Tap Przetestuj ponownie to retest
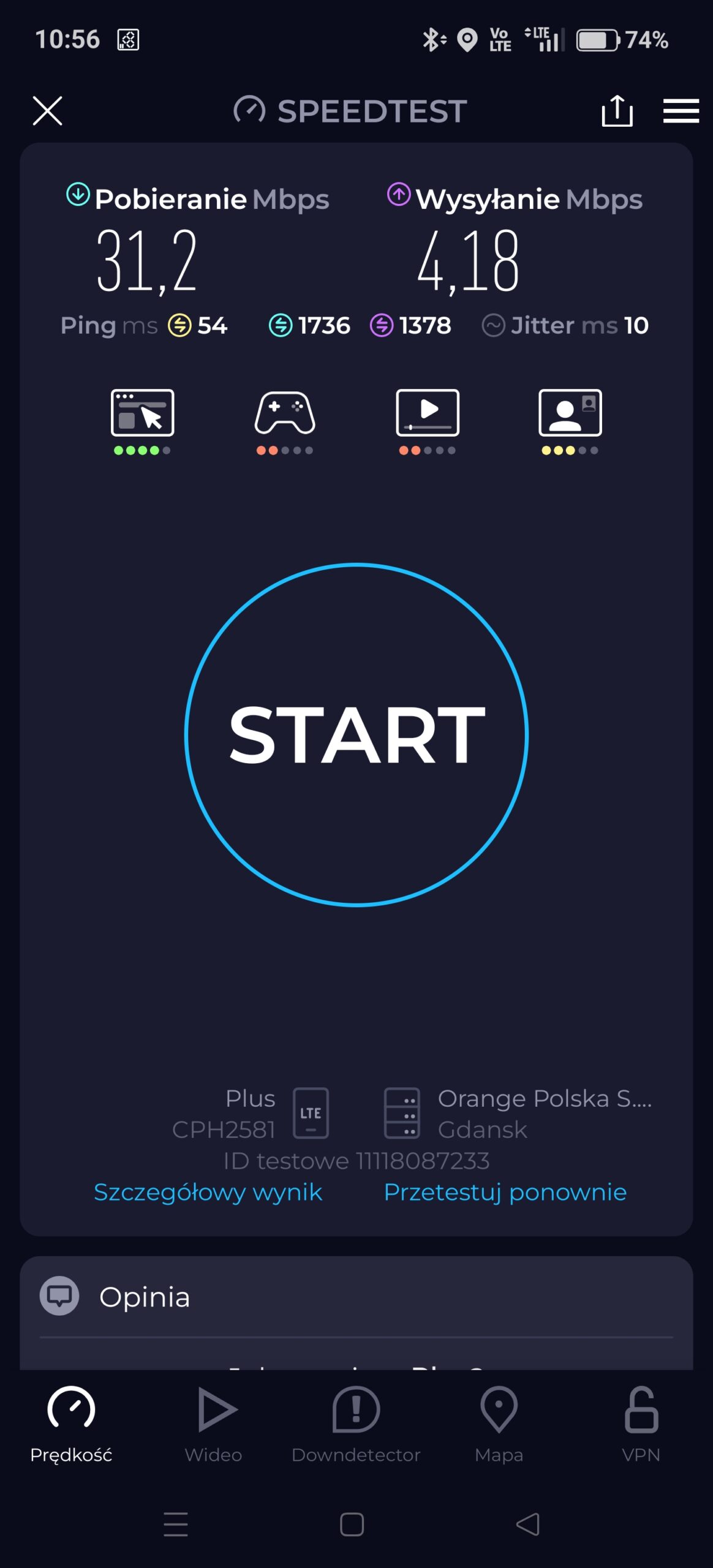 coord(505,1192)
